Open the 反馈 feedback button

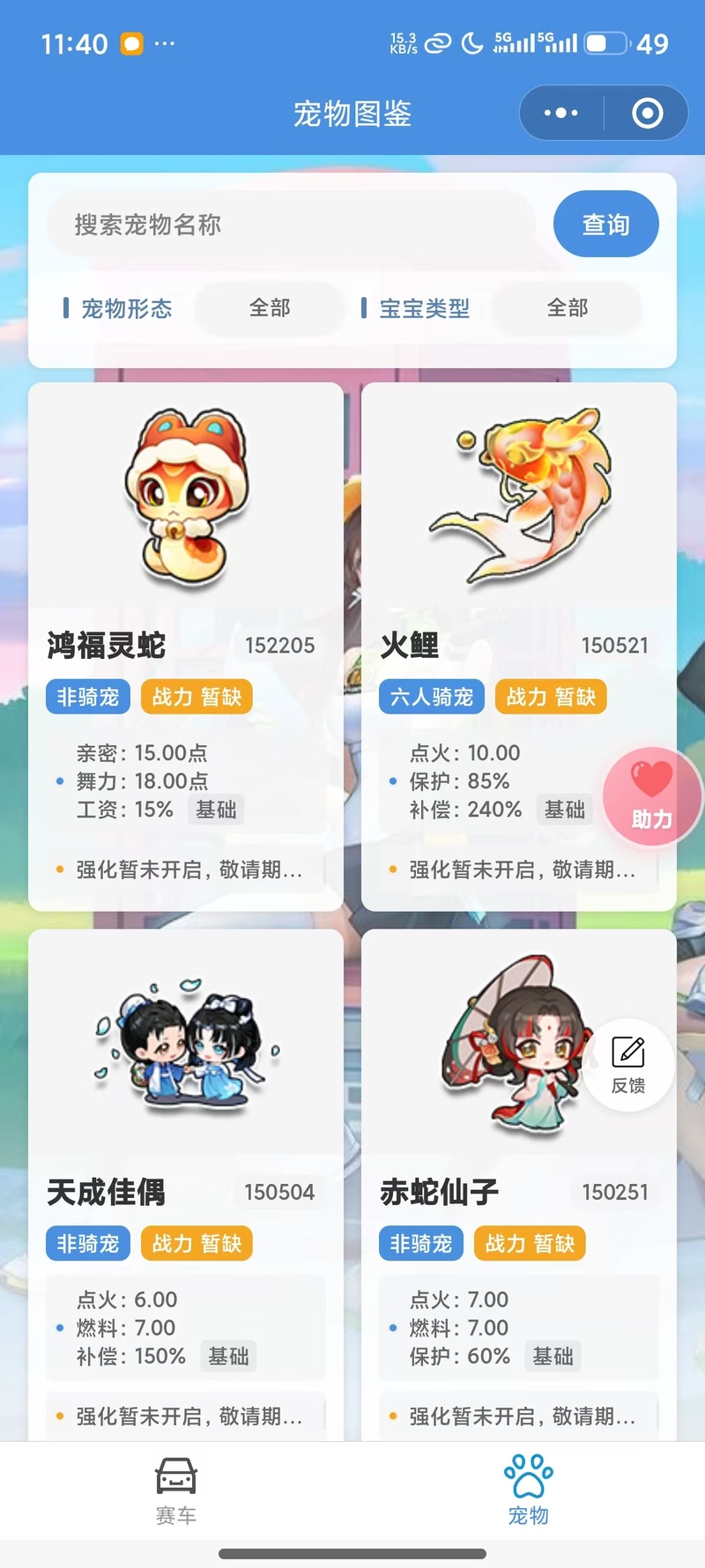(x=628, y=1065)
